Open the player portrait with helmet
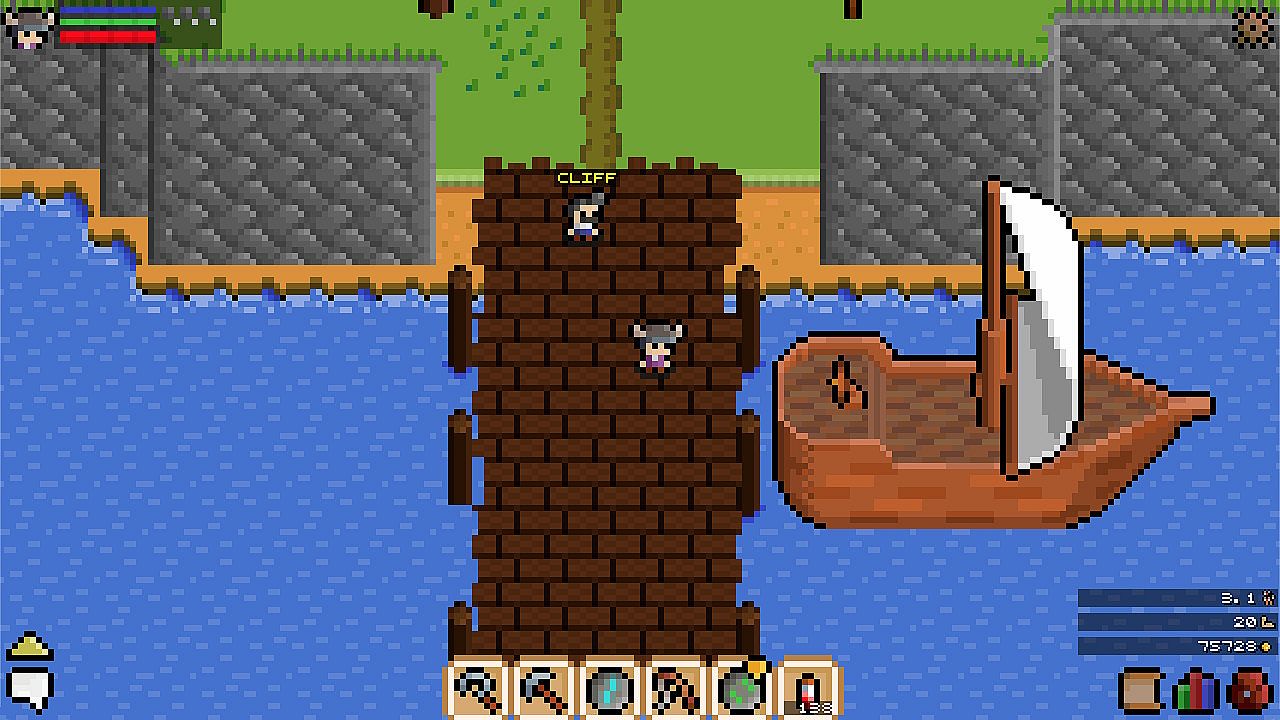 (x=29, y=27)
